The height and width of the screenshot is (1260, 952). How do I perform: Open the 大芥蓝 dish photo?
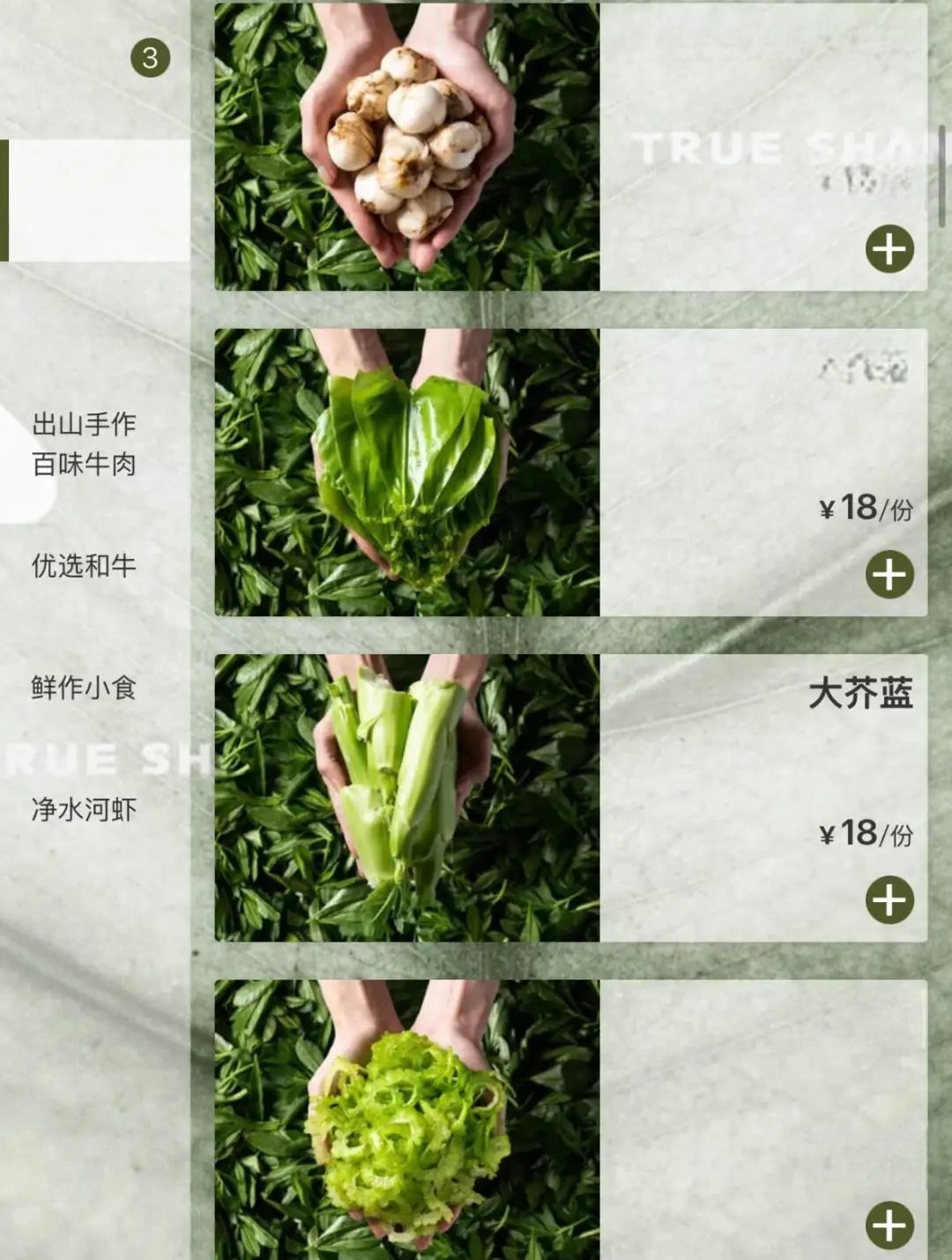click(406, 798)
